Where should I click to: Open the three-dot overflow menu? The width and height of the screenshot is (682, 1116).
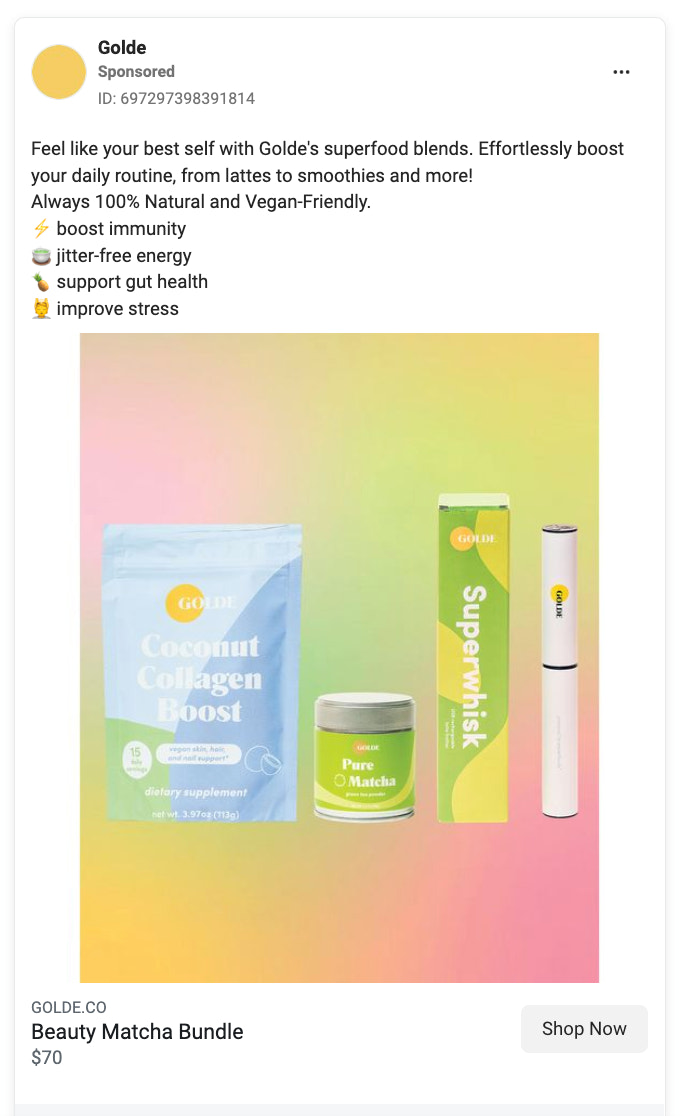pos(621,72)
